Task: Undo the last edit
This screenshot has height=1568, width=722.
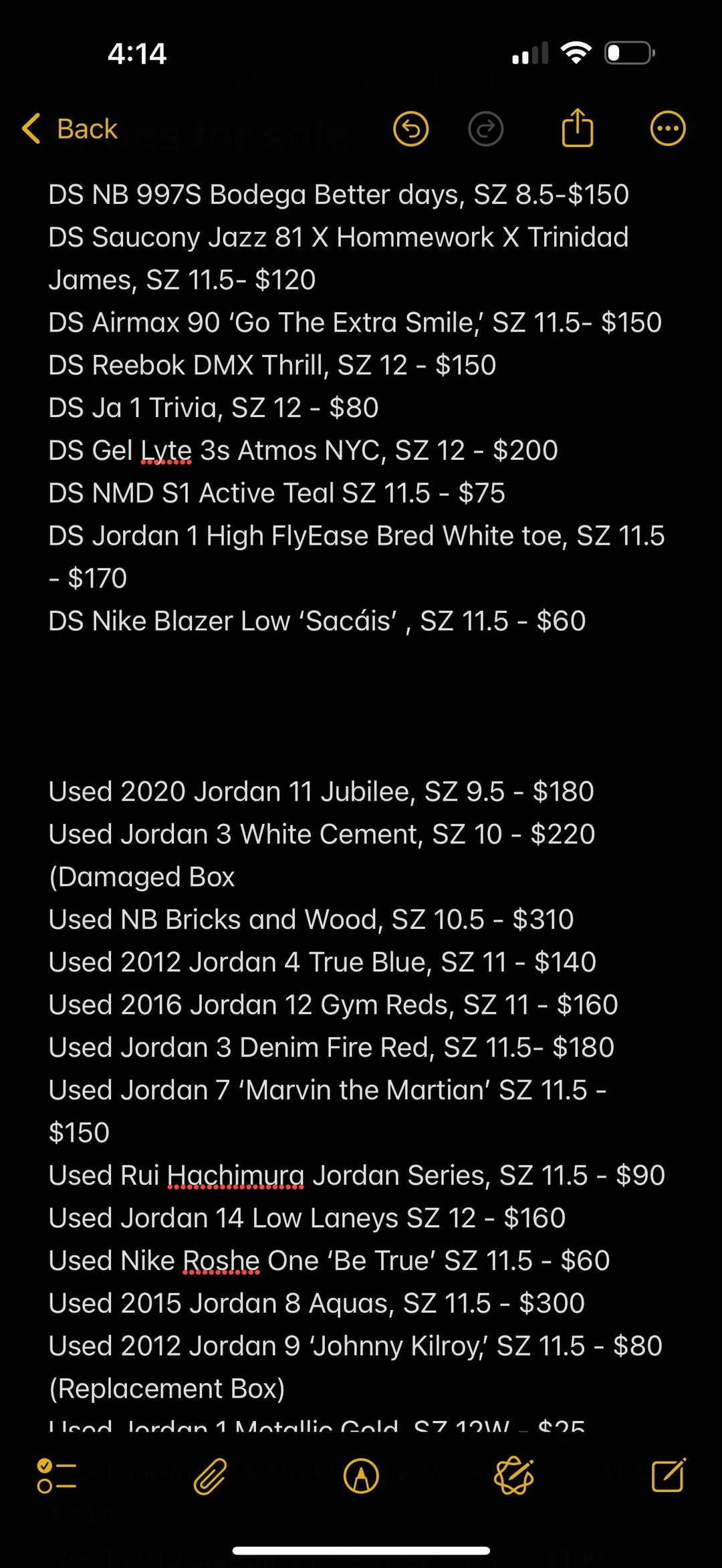Action: [x=410, y=128]
